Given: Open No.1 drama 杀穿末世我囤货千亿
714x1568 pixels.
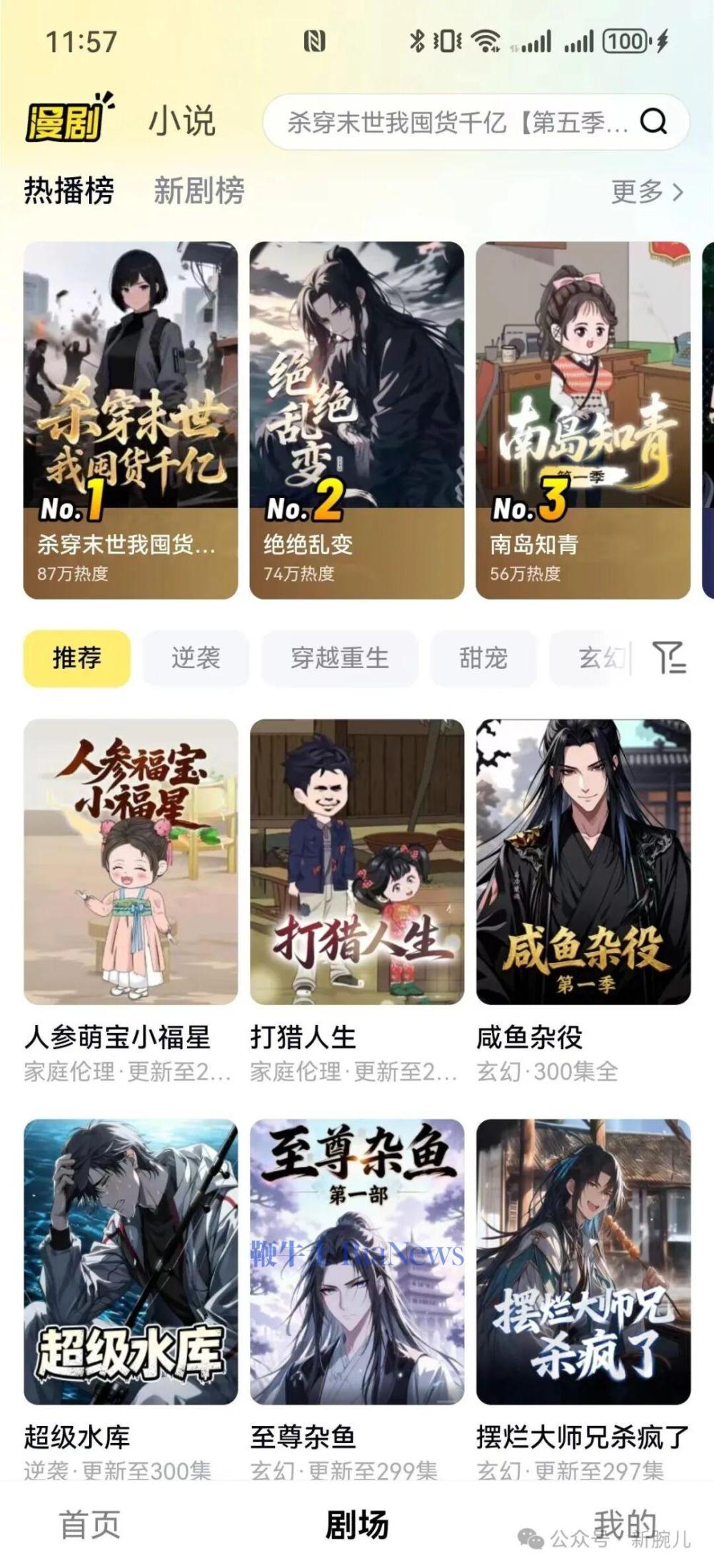Looking at the screenshot, I should click(131, 420).
